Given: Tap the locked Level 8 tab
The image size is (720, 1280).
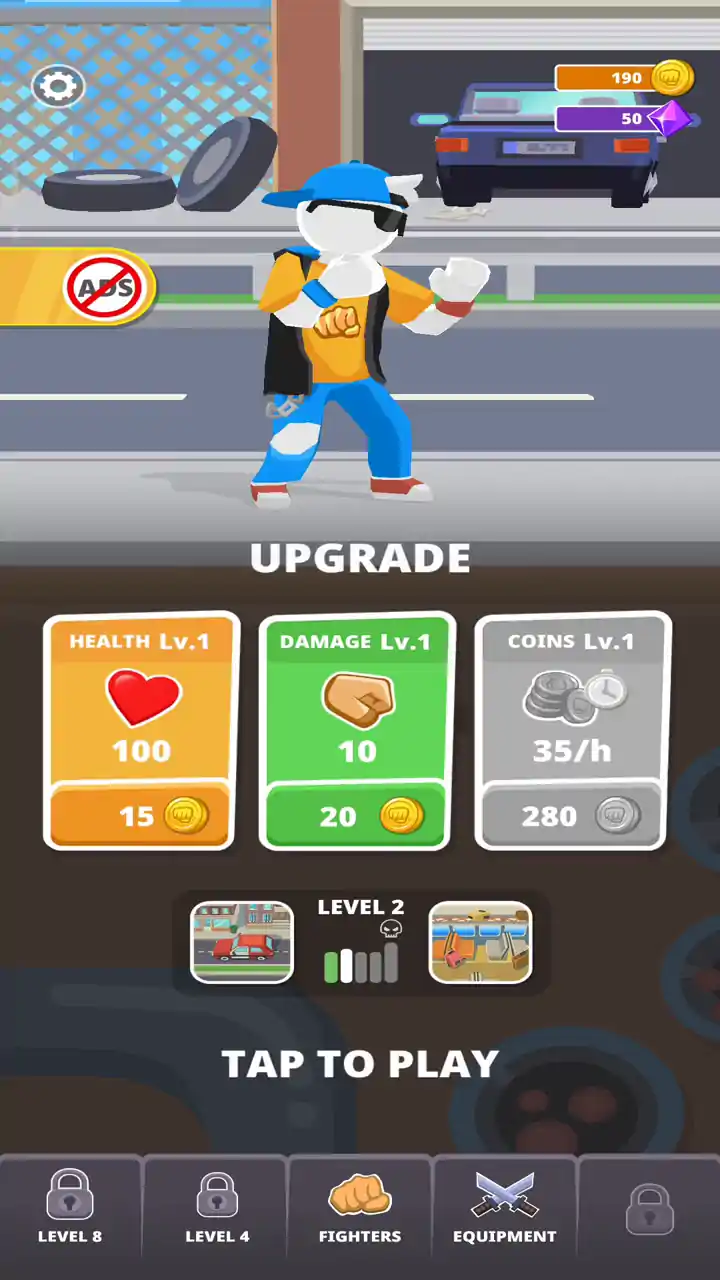Looking at the screenshot, I should tap(70, 1207).
